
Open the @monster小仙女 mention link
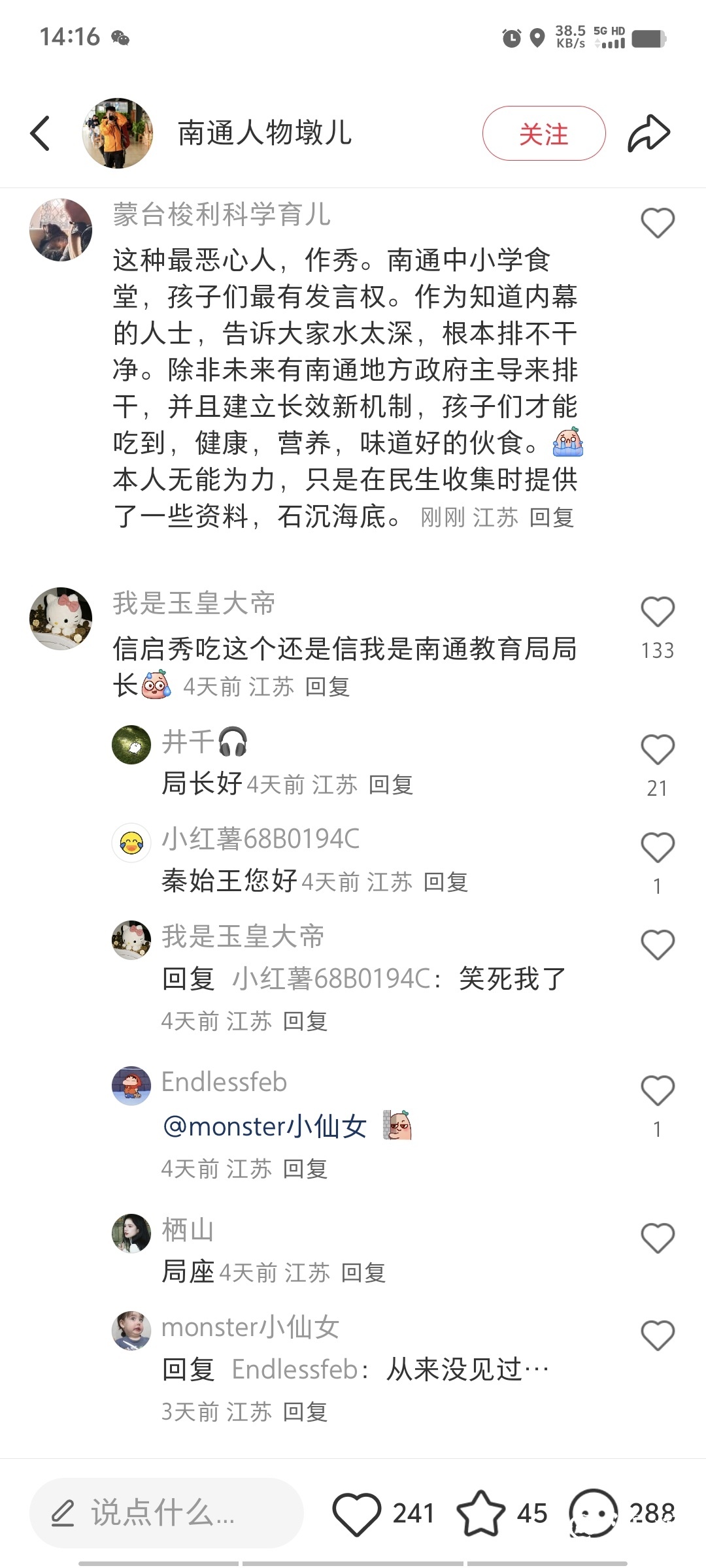coord(264,1126)
